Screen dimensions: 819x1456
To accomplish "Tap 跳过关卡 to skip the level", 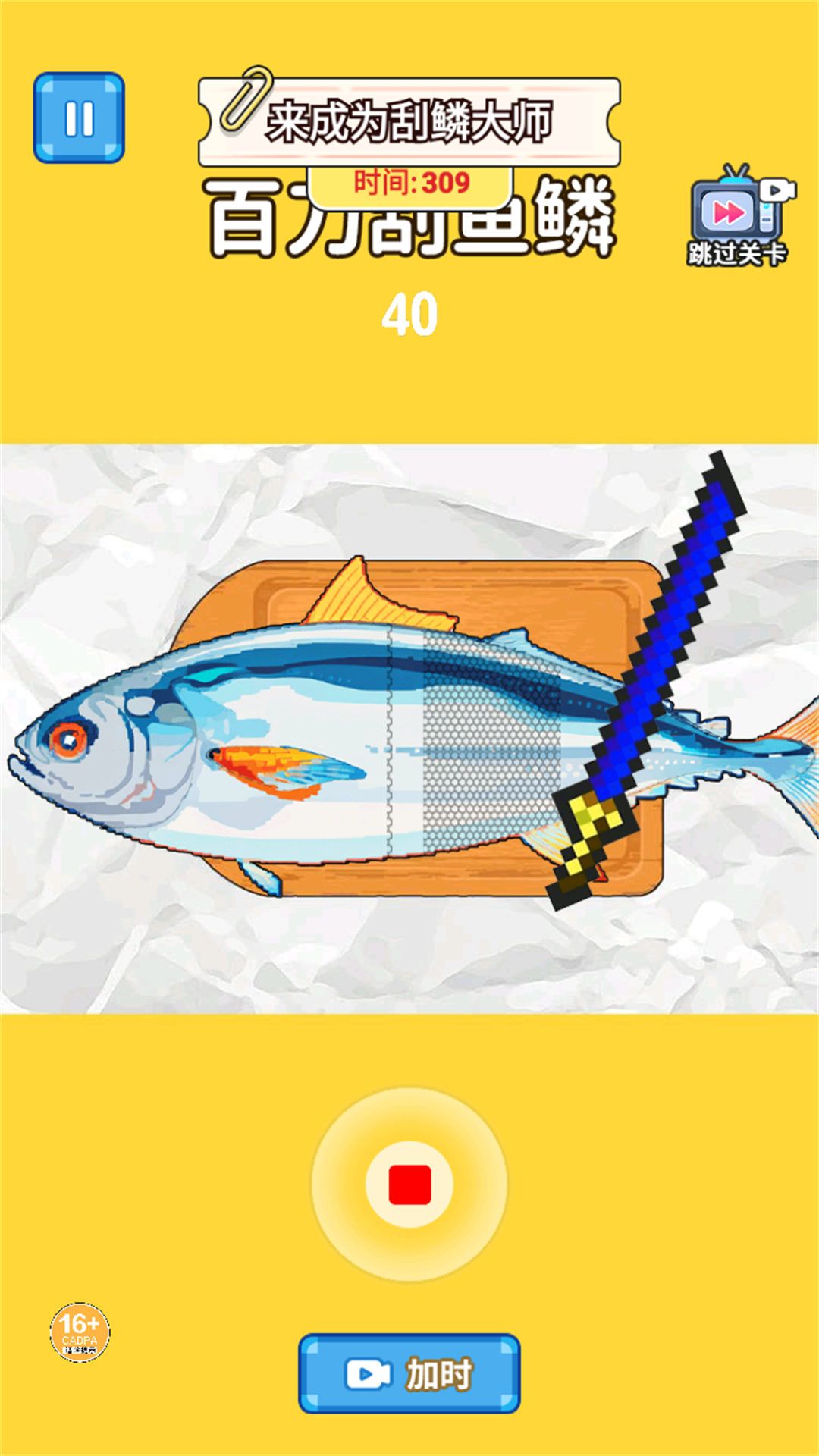I will pos(737,218).
